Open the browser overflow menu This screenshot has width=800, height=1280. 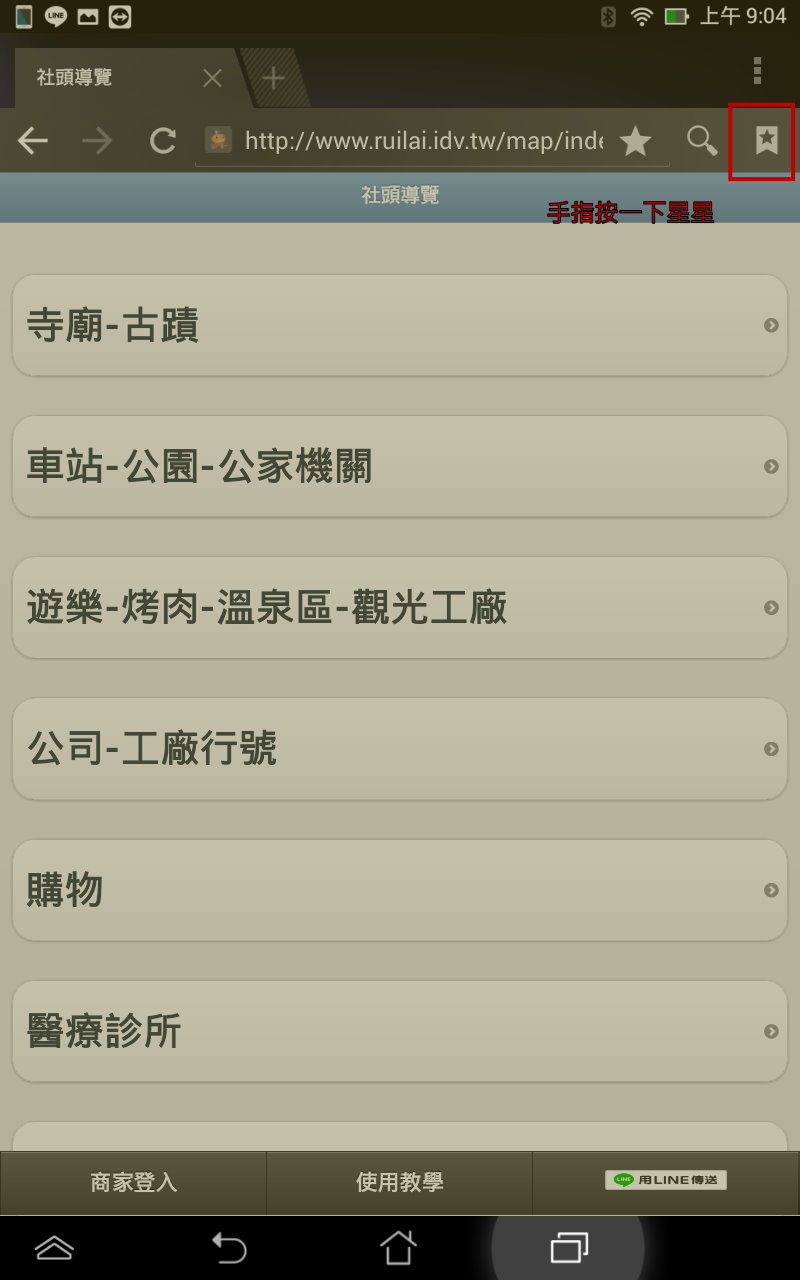758,71
